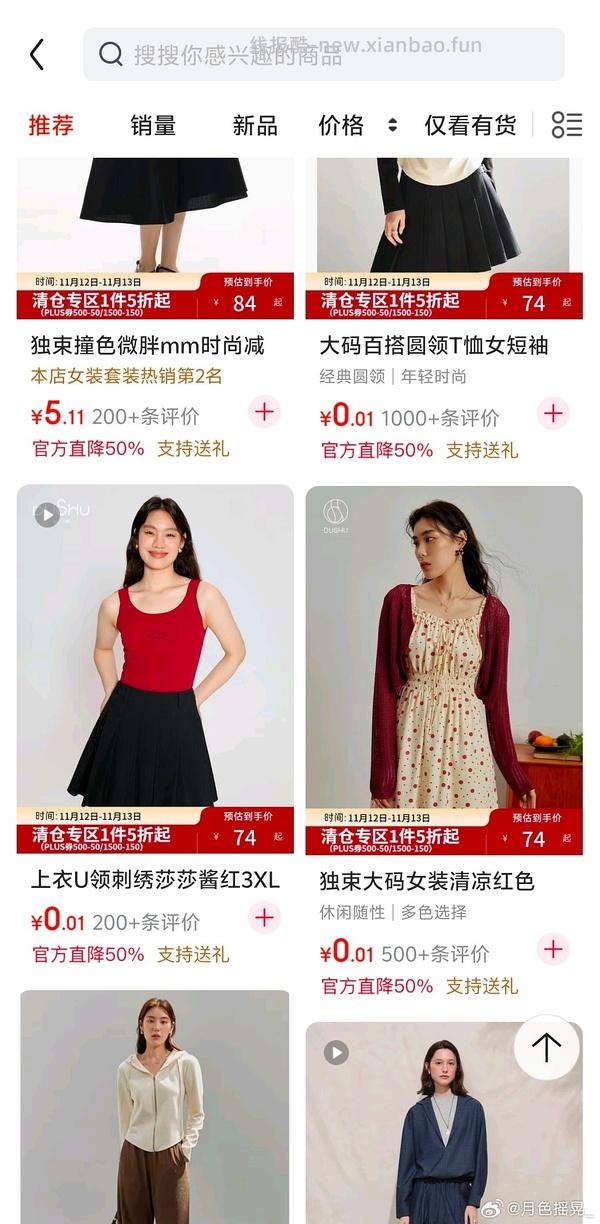Open the 独束大码女装清凉红色 product
The width and height of the screenshot is (600, 1224).
pyautogui.click(x=444, y=650)
